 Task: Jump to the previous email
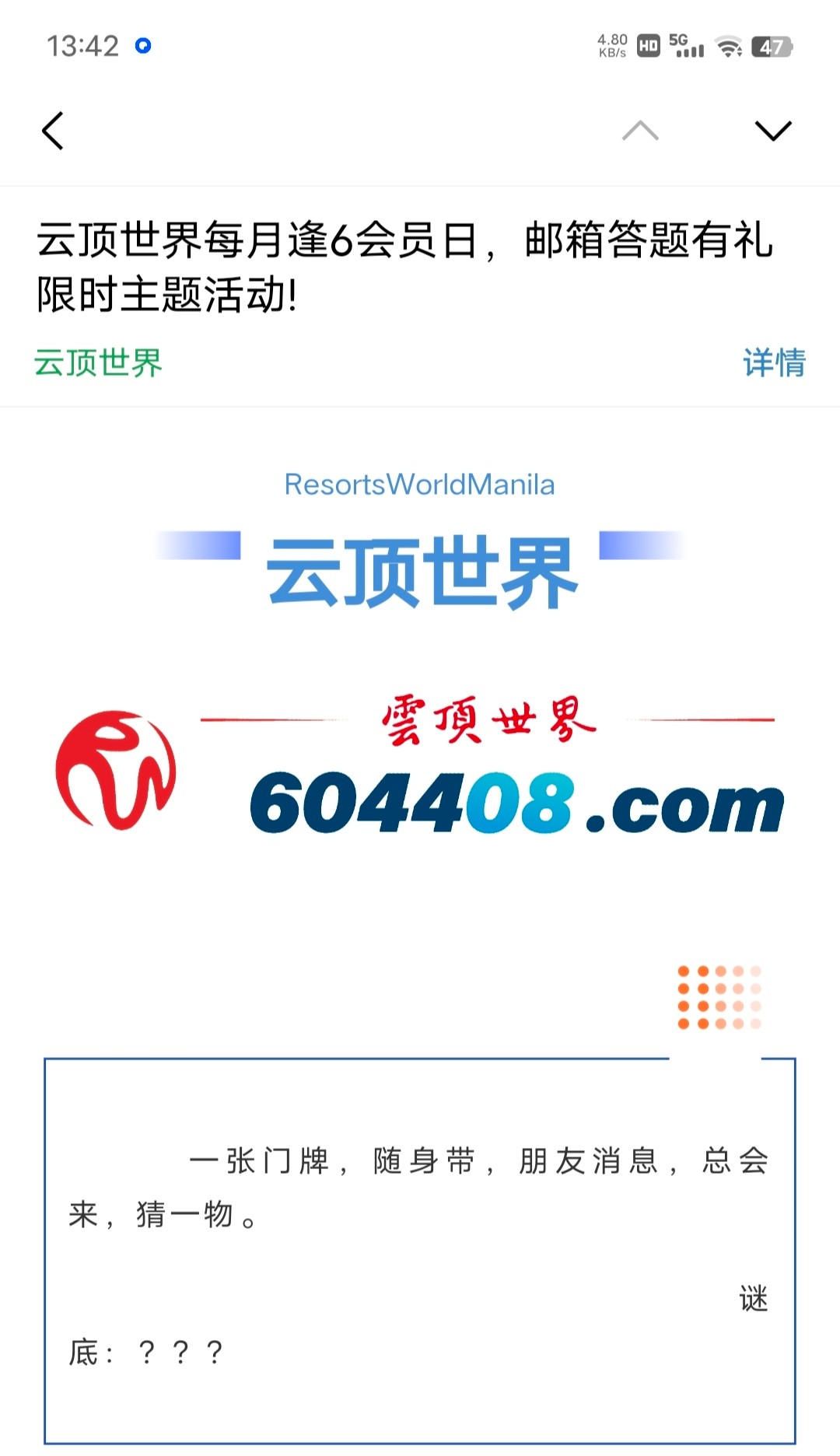click(640, 131)
